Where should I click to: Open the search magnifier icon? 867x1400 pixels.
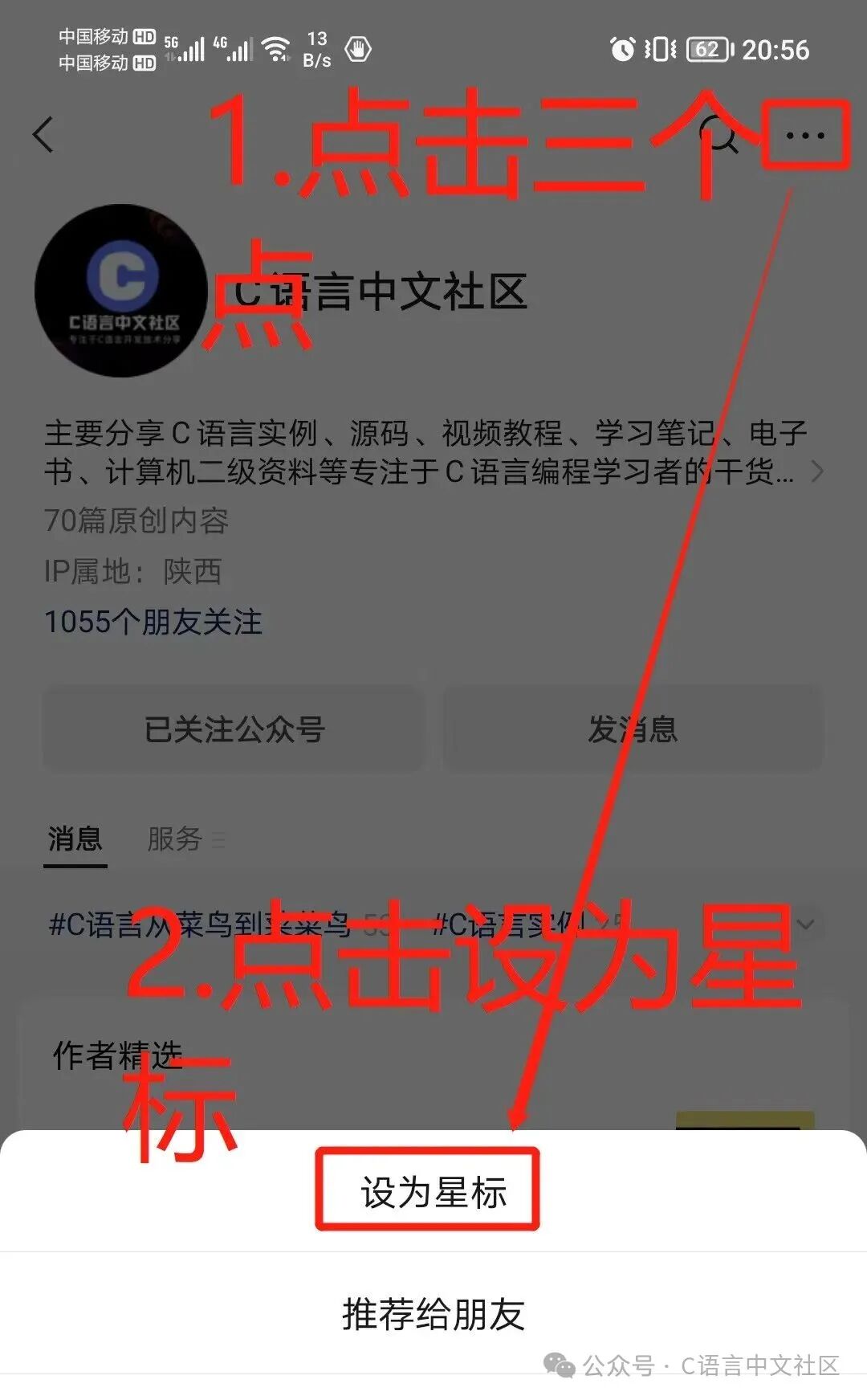719,135
